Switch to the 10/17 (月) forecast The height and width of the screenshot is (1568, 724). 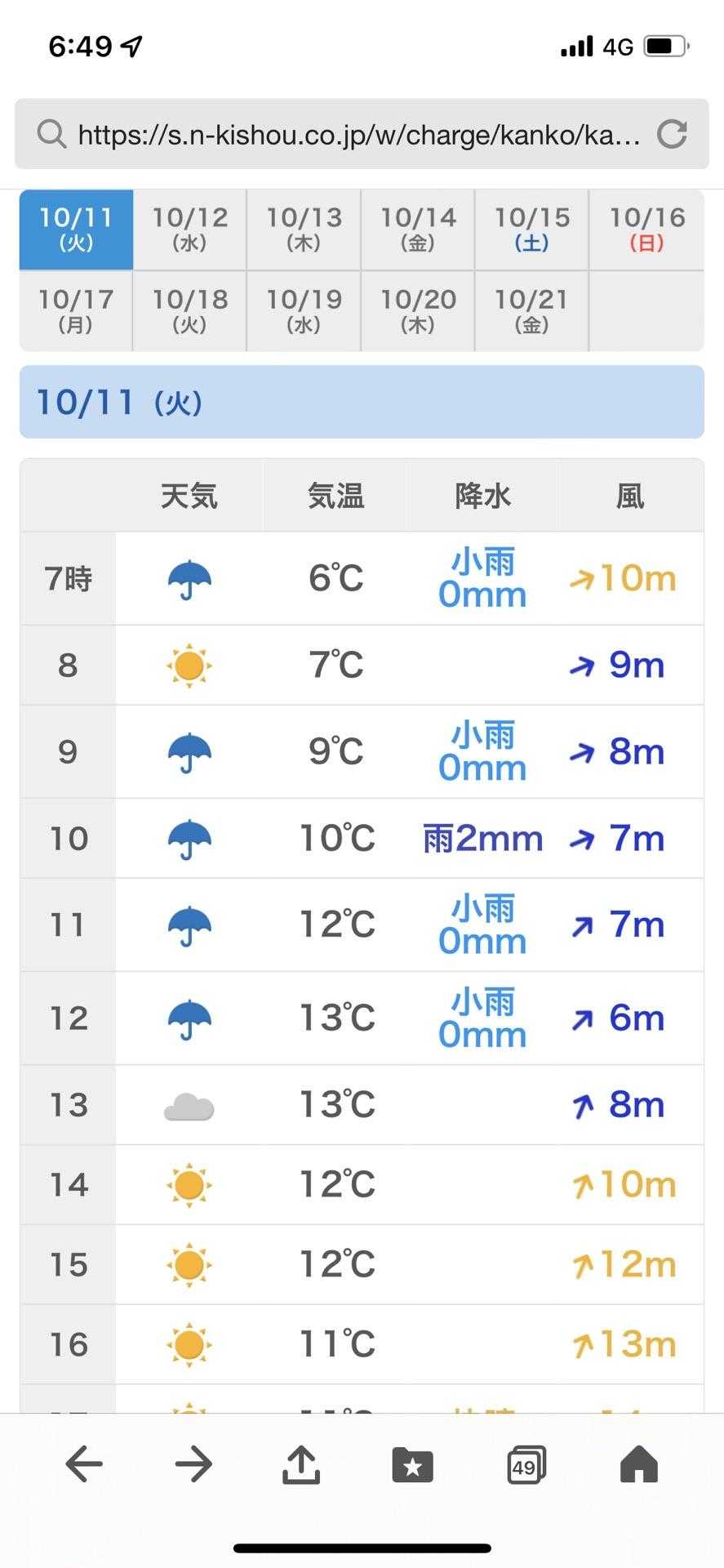76,310
